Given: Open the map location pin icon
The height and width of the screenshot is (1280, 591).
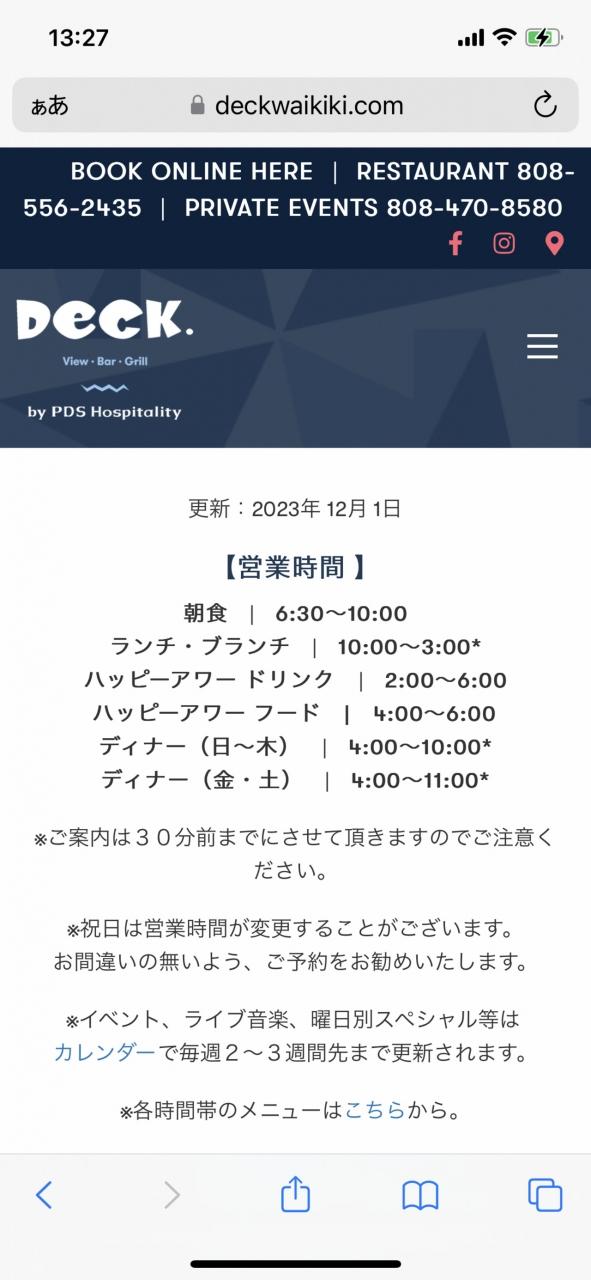Looking at the screenshot, I should (x=554, y=243).
